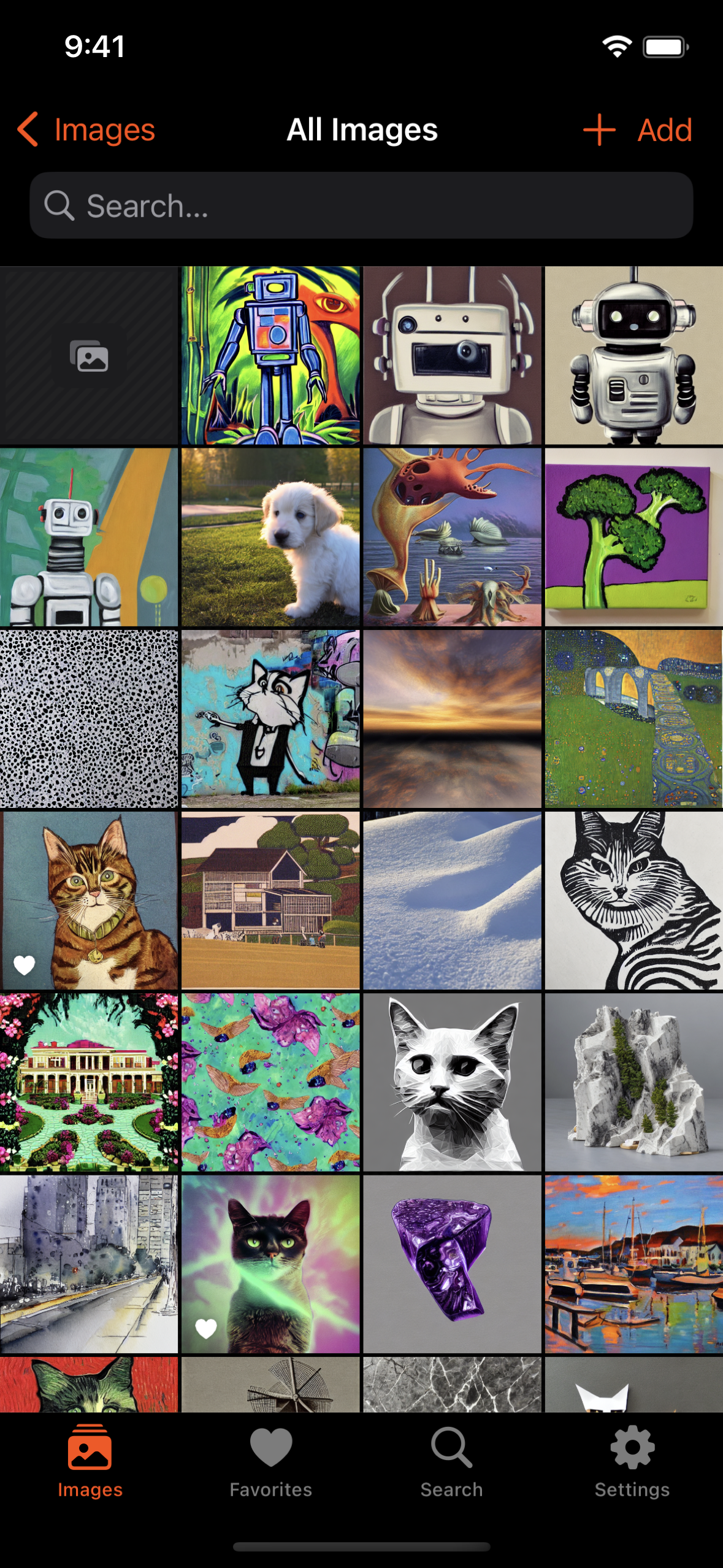The image size is (723, 1568).
Task: Open the watercolor city street image
Action: (89, 1264)
